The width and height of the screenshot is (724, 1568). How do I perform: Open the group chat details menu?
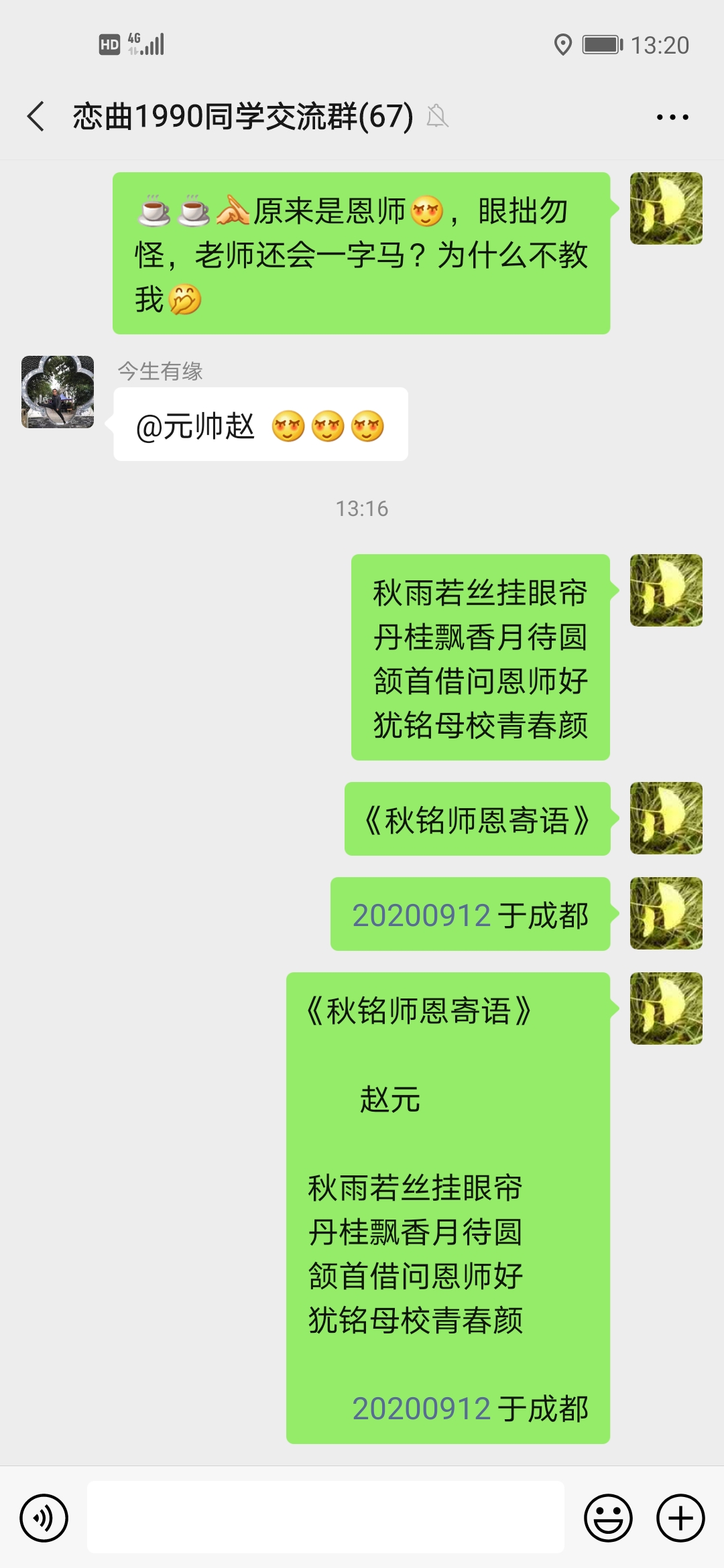[672, 117]
